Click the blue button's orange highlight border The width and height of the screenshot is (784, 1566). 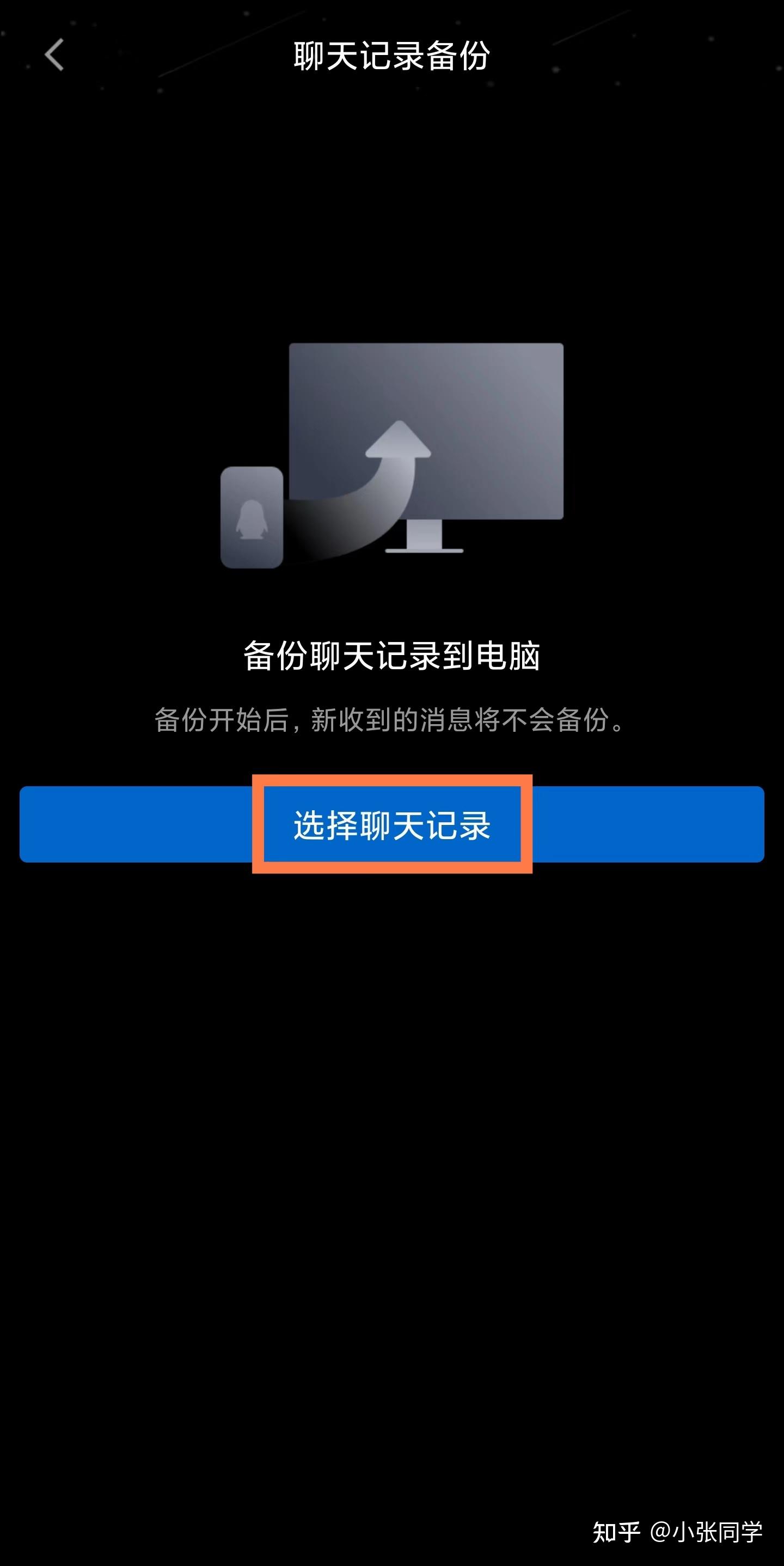coord(392,780)
